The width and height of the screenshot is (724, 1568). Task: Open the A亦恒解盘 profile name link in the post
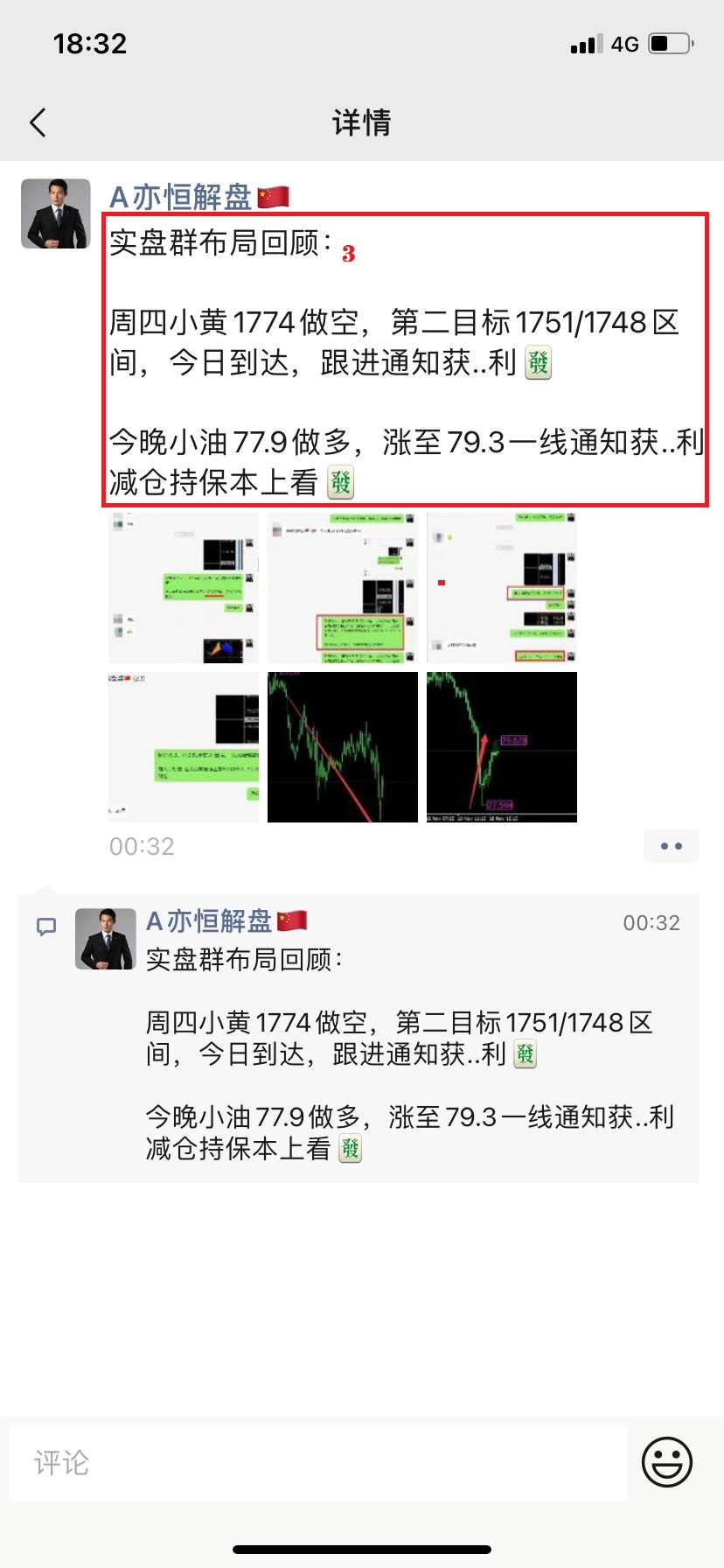click(180, 197)
